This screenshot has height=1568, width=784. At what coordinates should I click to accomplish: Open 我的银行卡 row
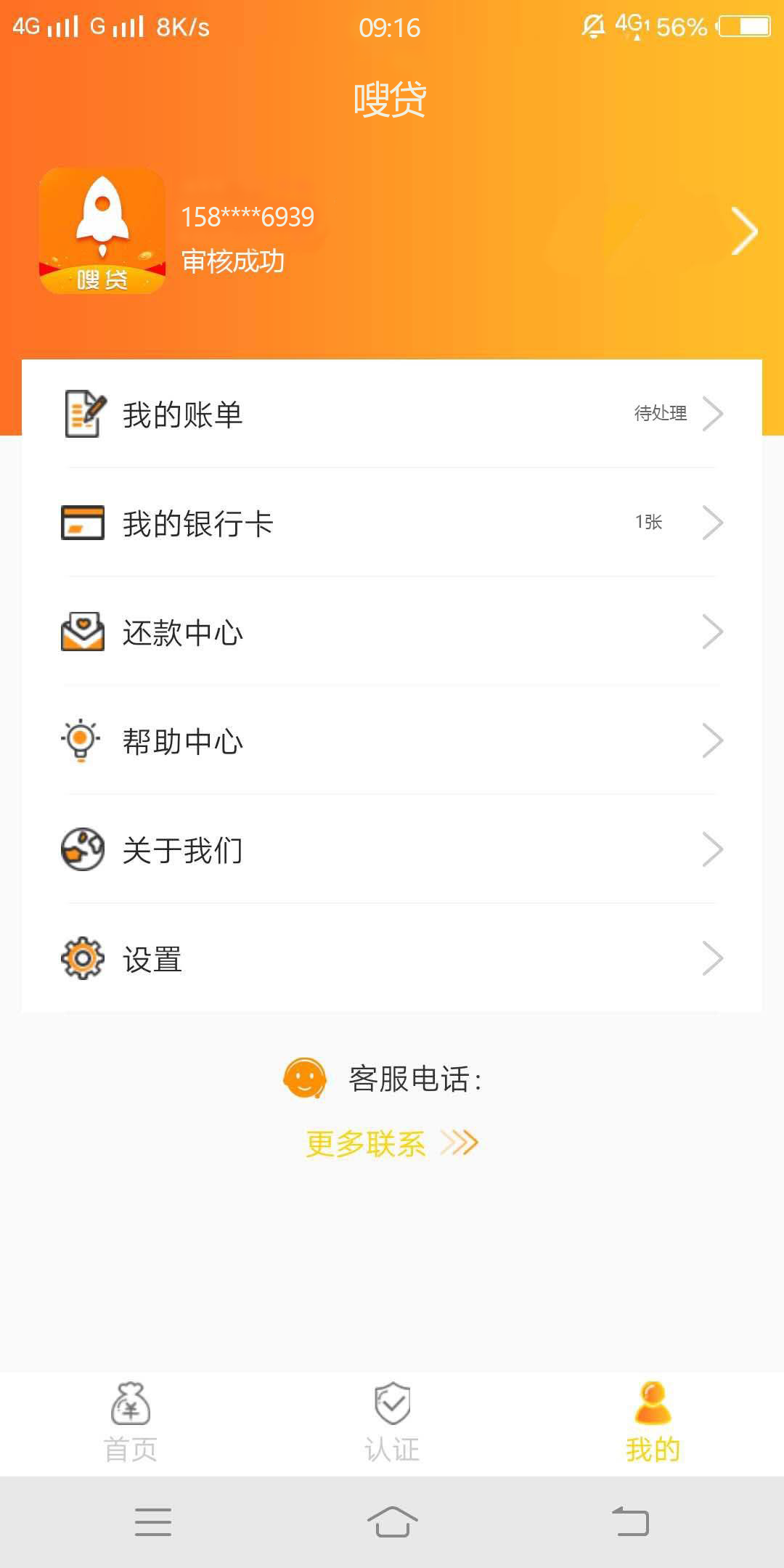392,523
